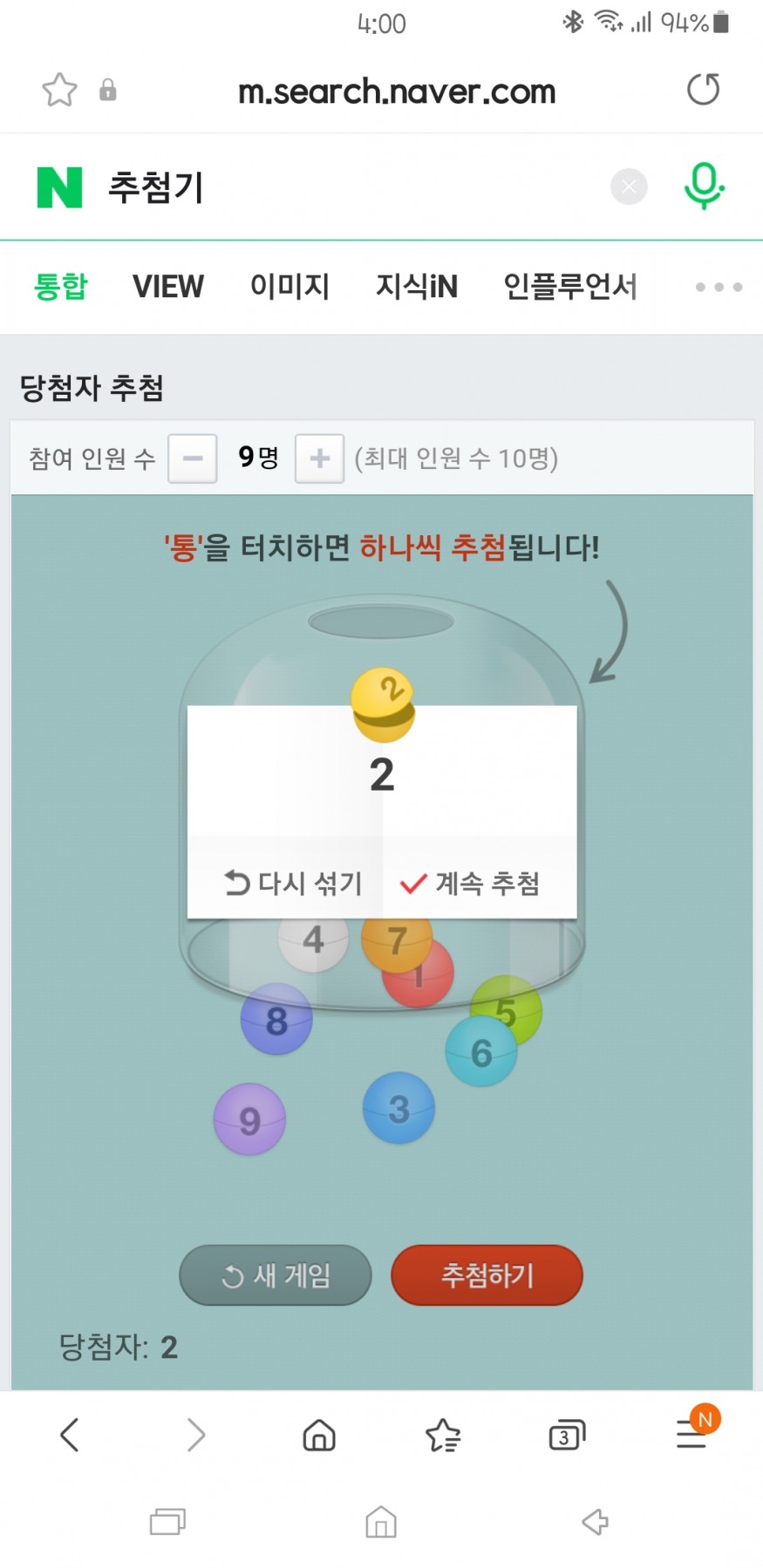Reload the page
The image size is (763, 1568).
click(703, 89)
